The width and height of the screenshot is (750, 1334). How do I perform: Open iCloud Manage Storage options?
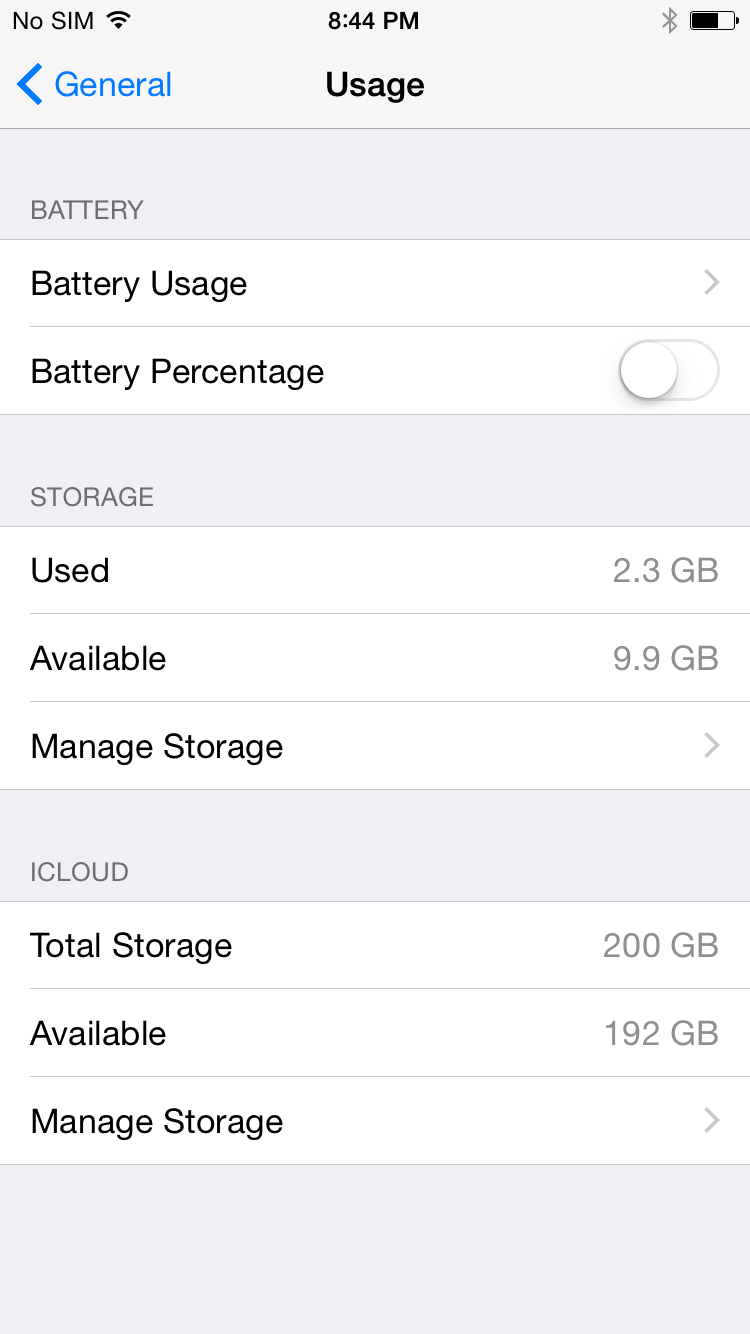[x=375, y=1120]
